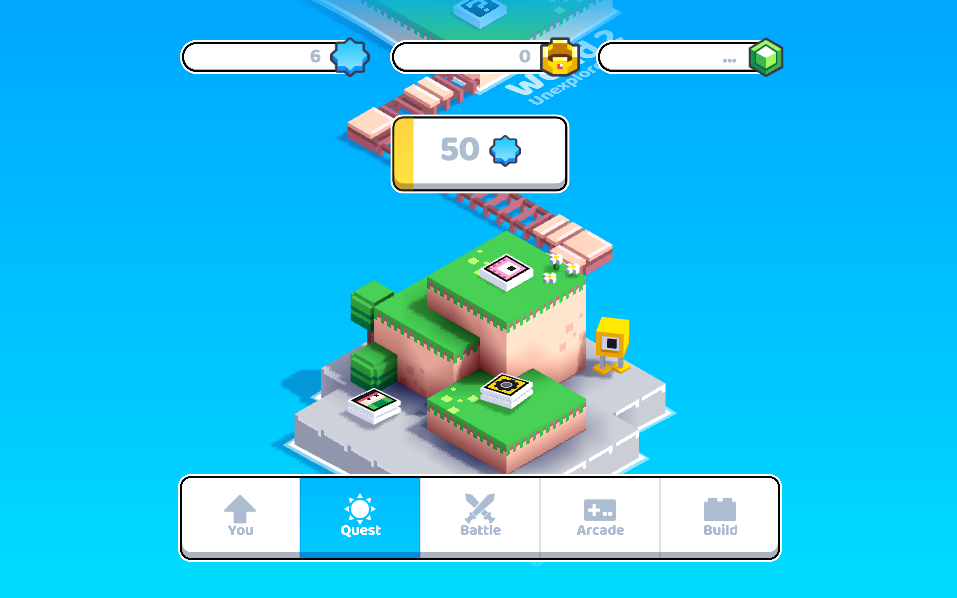Open the pink level tile on the hilltop

point(506,269)
